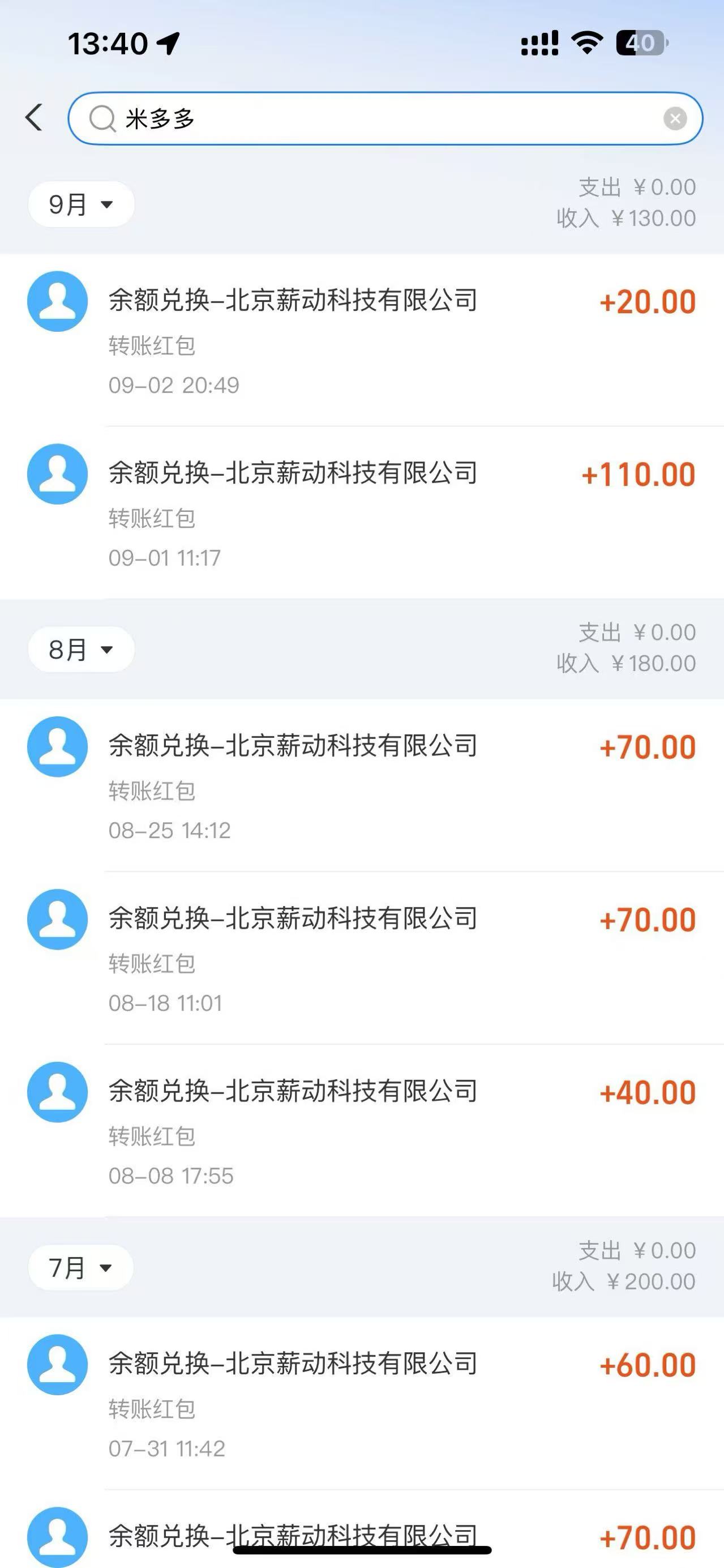The height and width of the screenshot is (1568, 724).
Task: Clear the search text with the X icon
Action: pyautogui.click(x=675, y=119)
